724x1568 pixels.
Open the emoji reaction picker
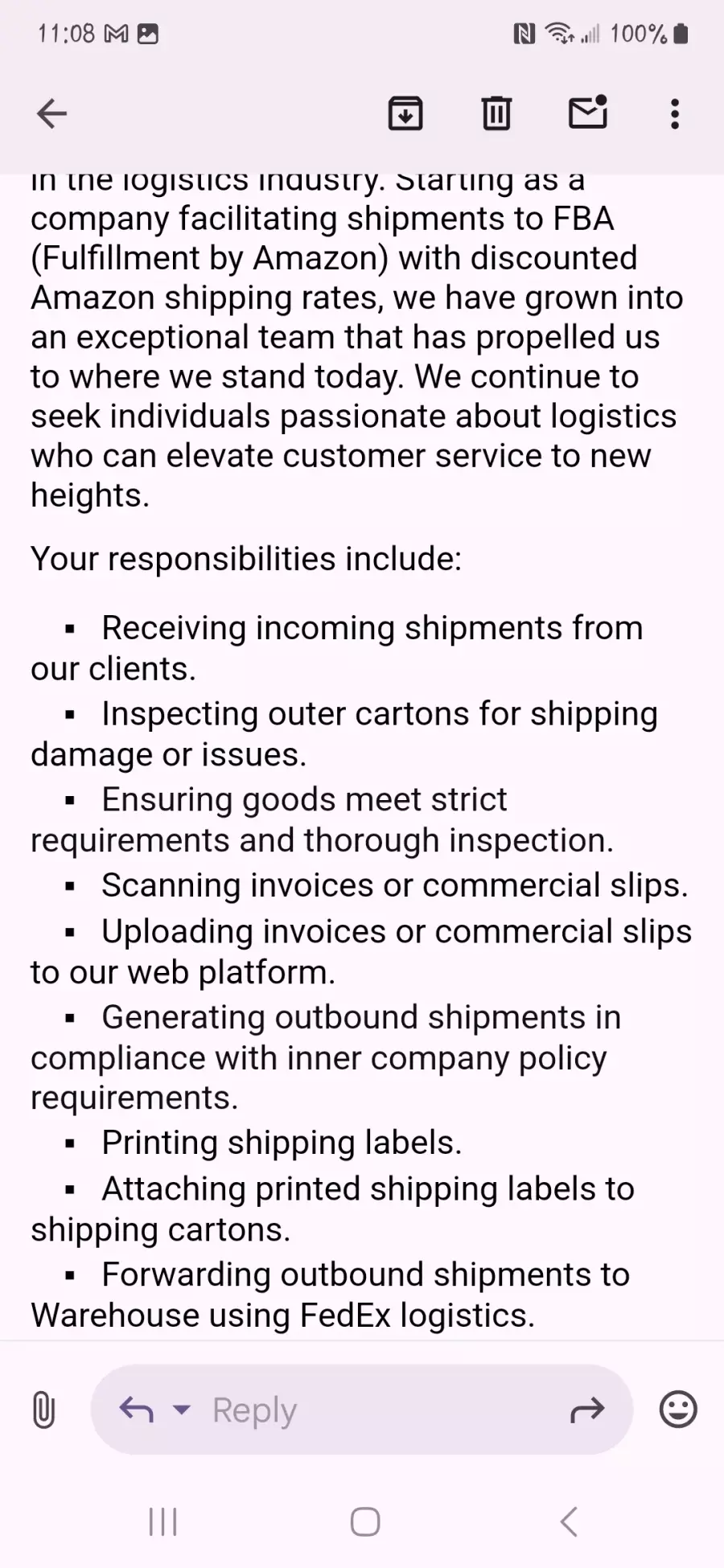(678, 1409)
